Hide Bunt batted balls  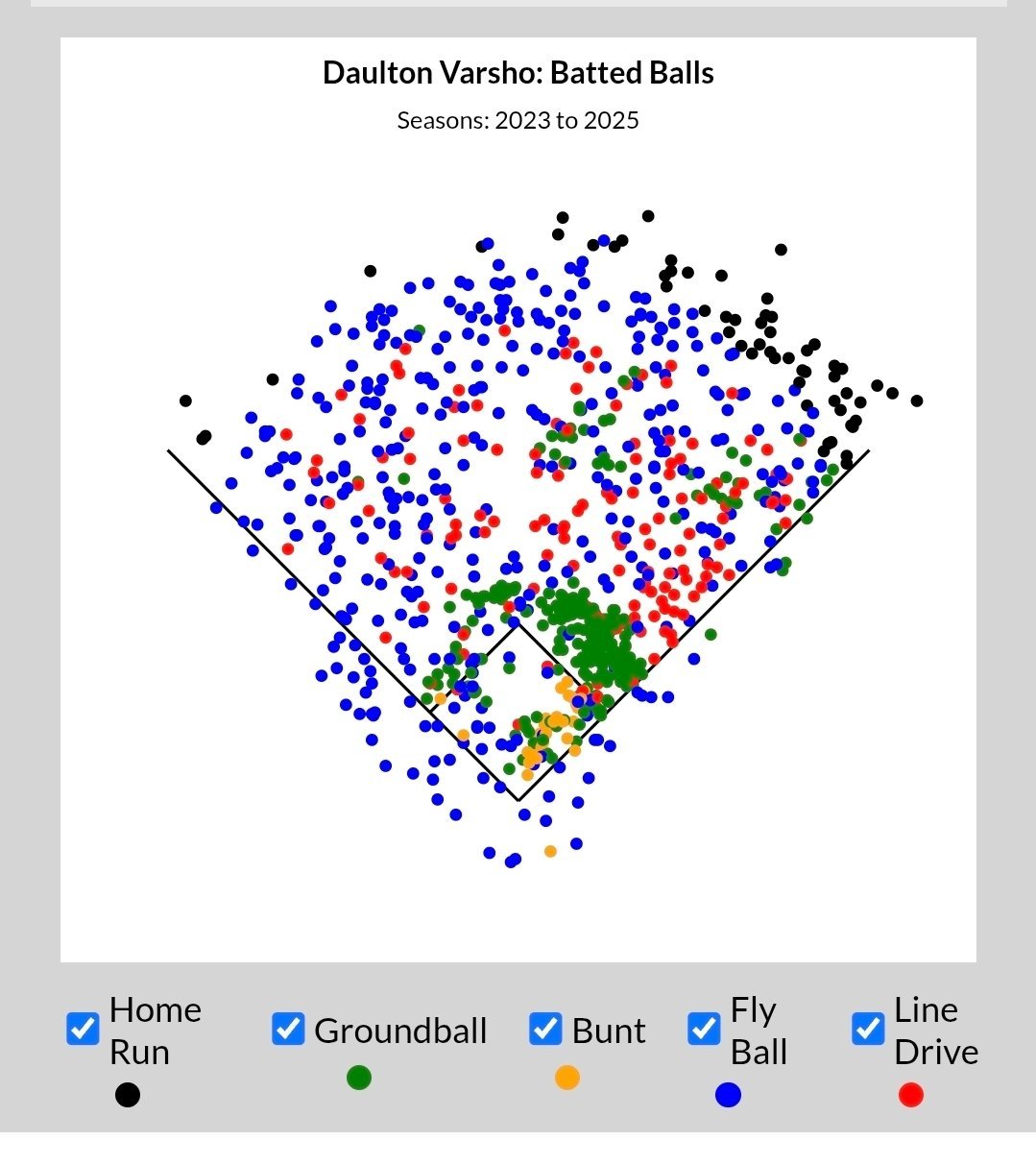(x=545, y=1029)
